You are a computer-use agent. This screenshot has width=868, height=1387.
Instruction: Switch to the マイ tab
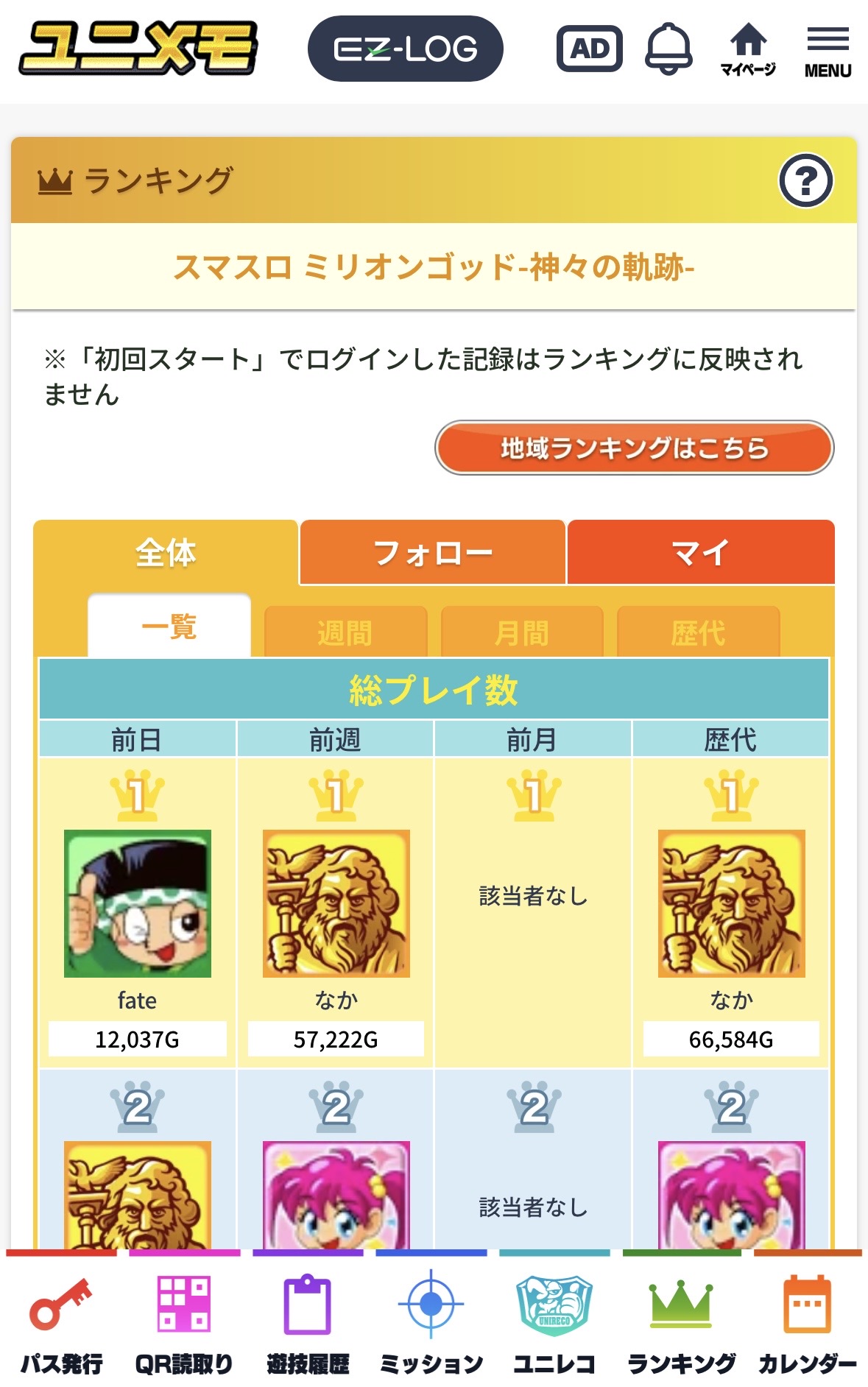701,551
